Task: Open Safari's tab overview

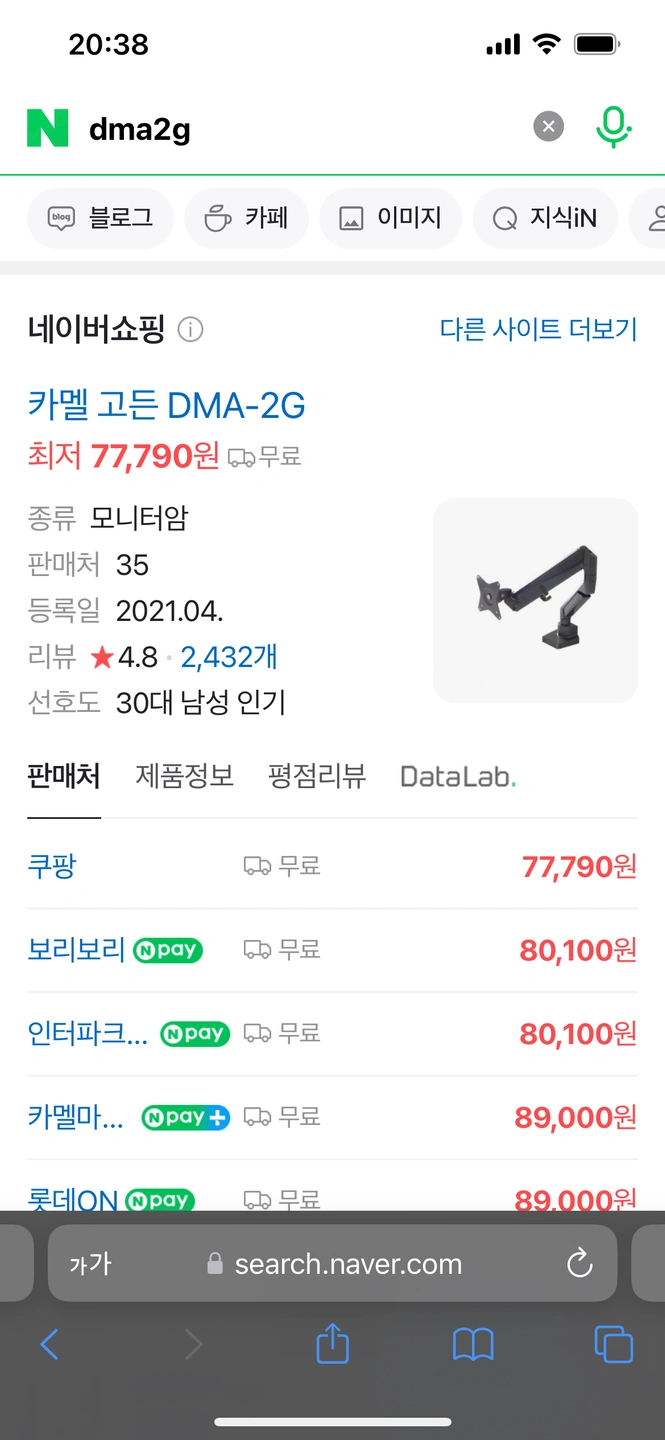Action: click(613, 1344)
